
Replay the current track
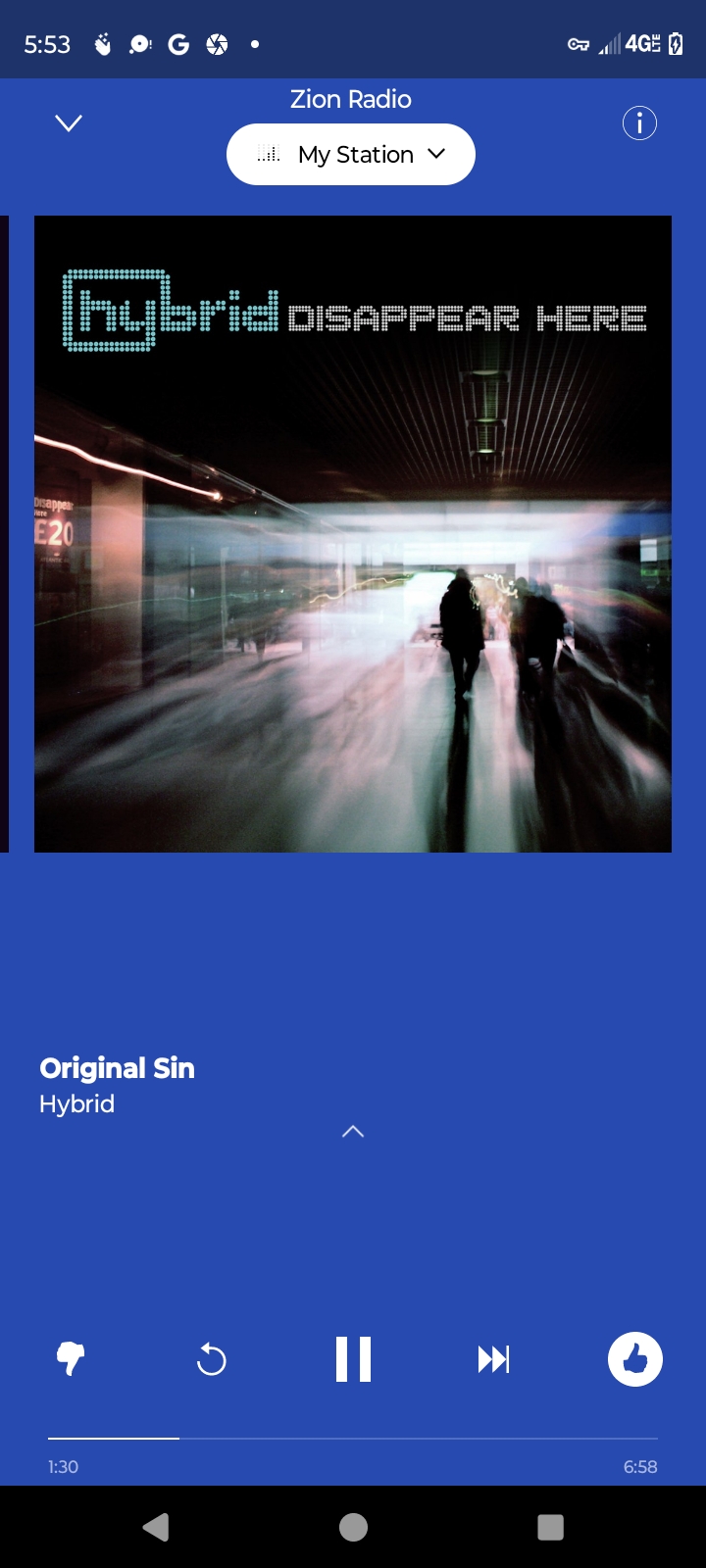point(212,1359)
